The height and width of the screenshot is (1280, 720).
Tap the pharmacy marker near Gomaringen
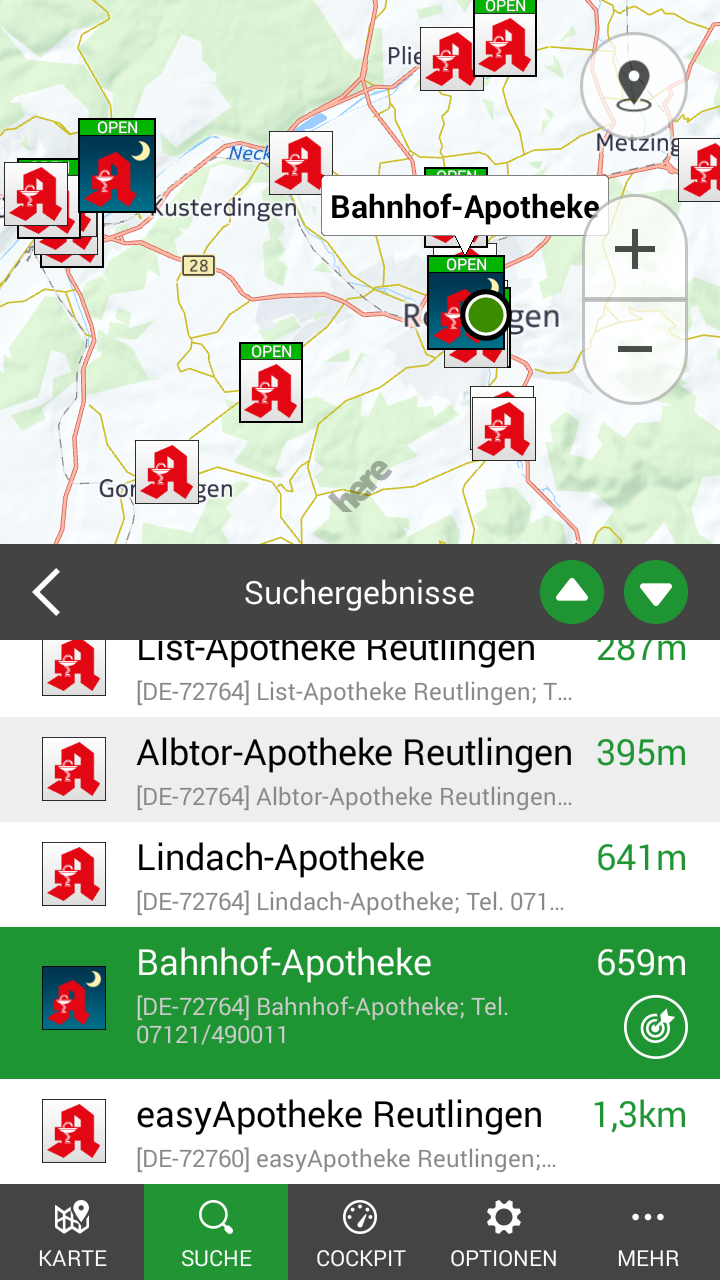pyautogui.click(x=167, y=471)
